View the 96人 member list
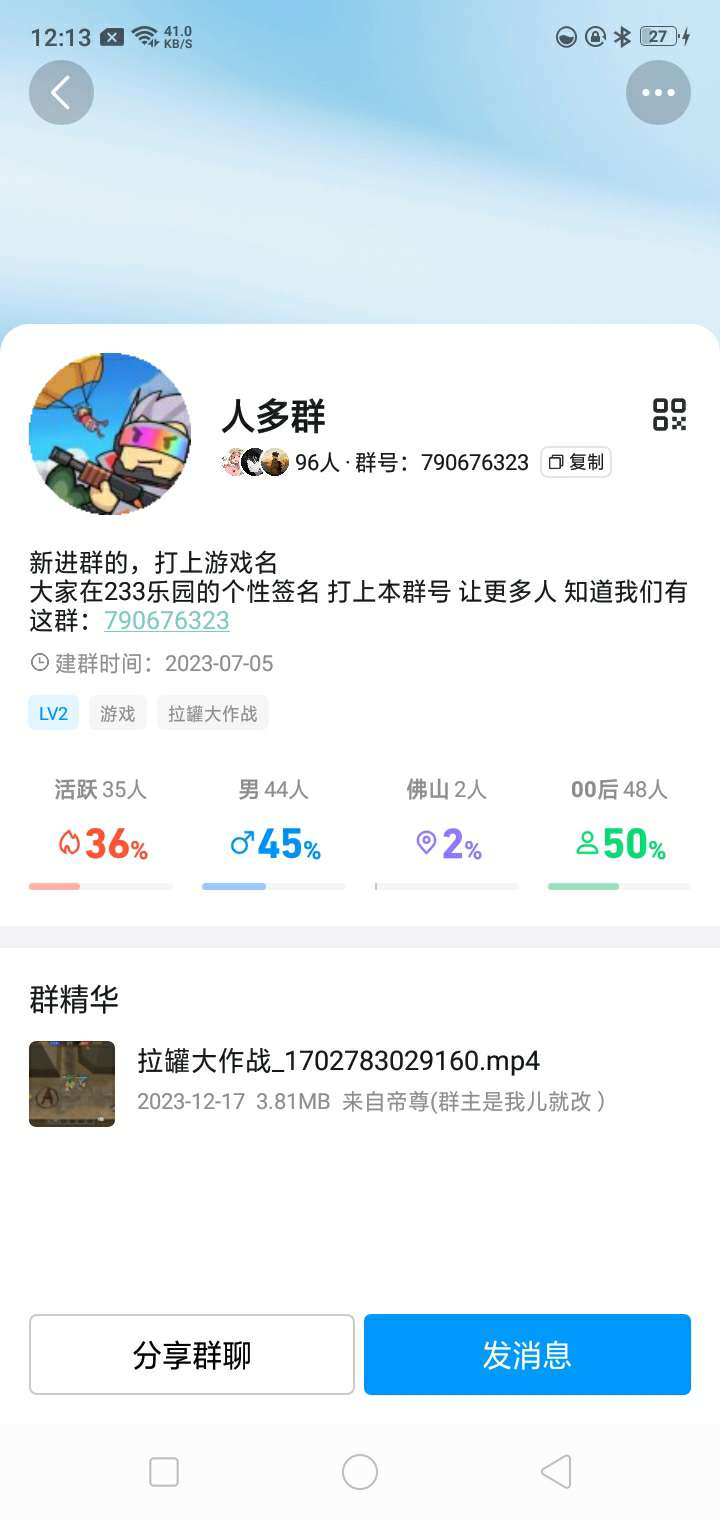 tap(281, 462)
